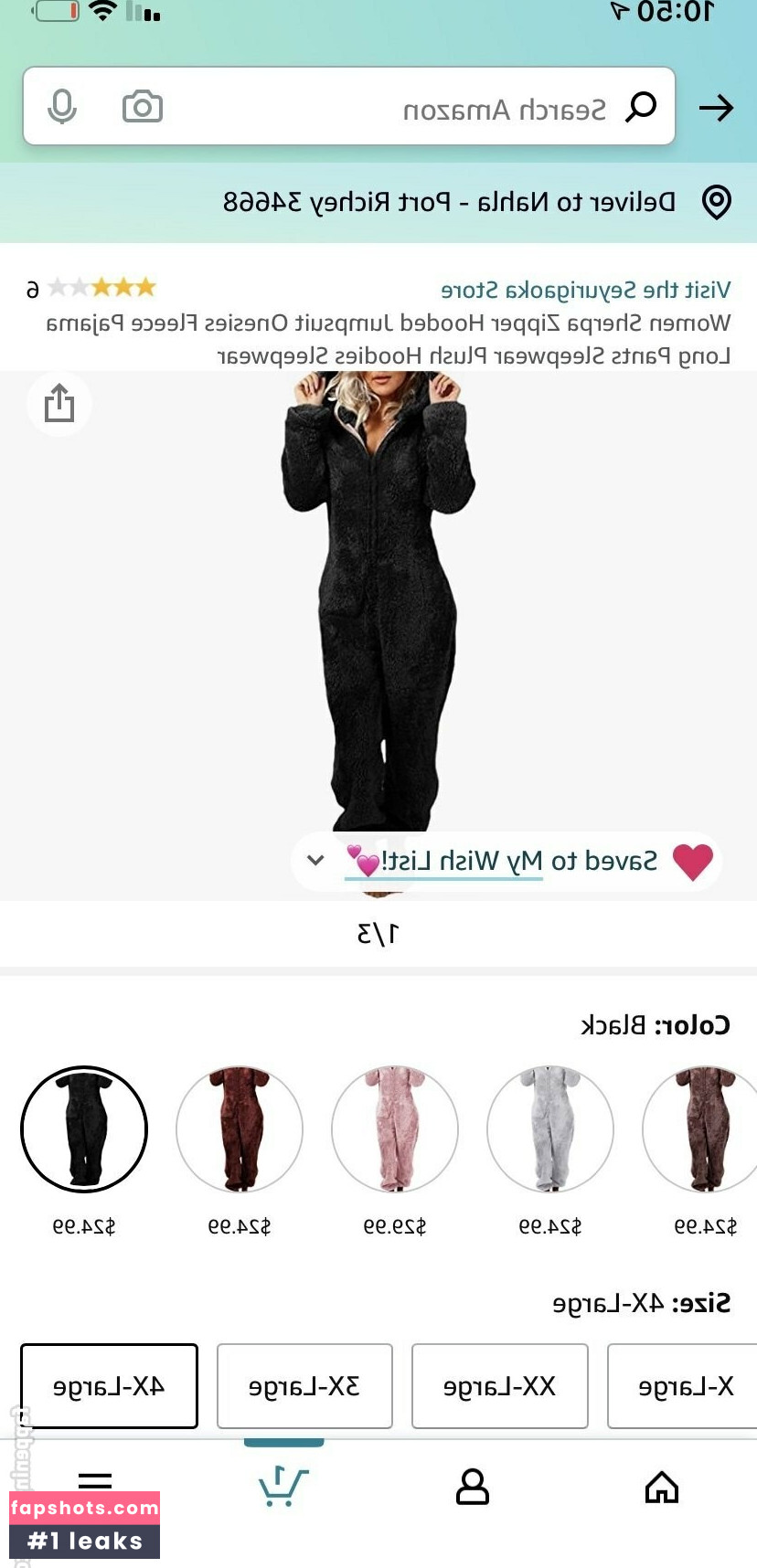Share this product
757x1568 pixels.
click(x=59, y=403)
